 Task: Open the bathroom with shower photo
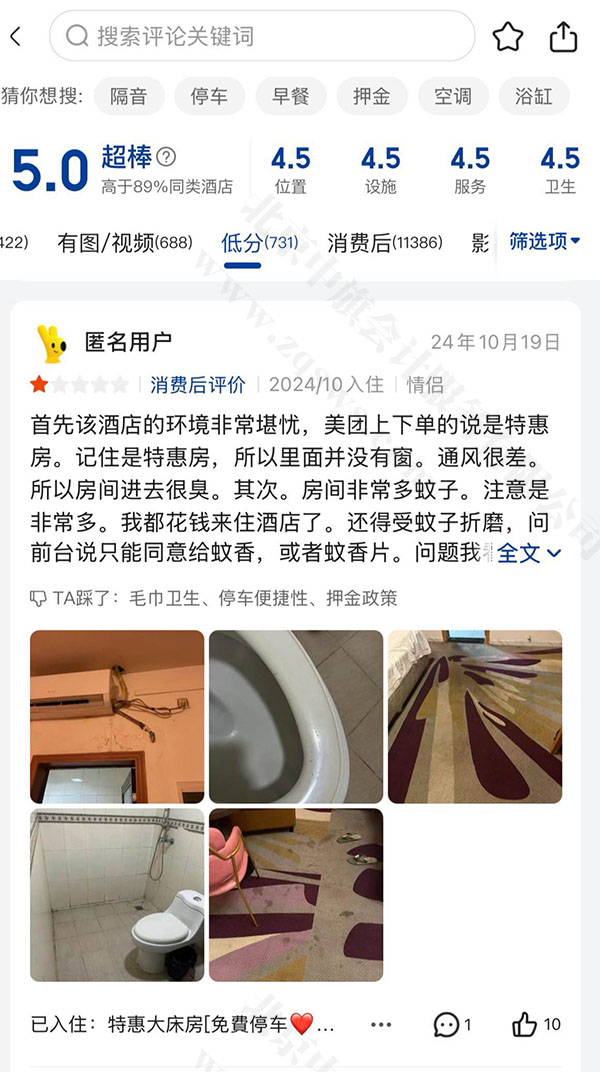click(117, 895)
